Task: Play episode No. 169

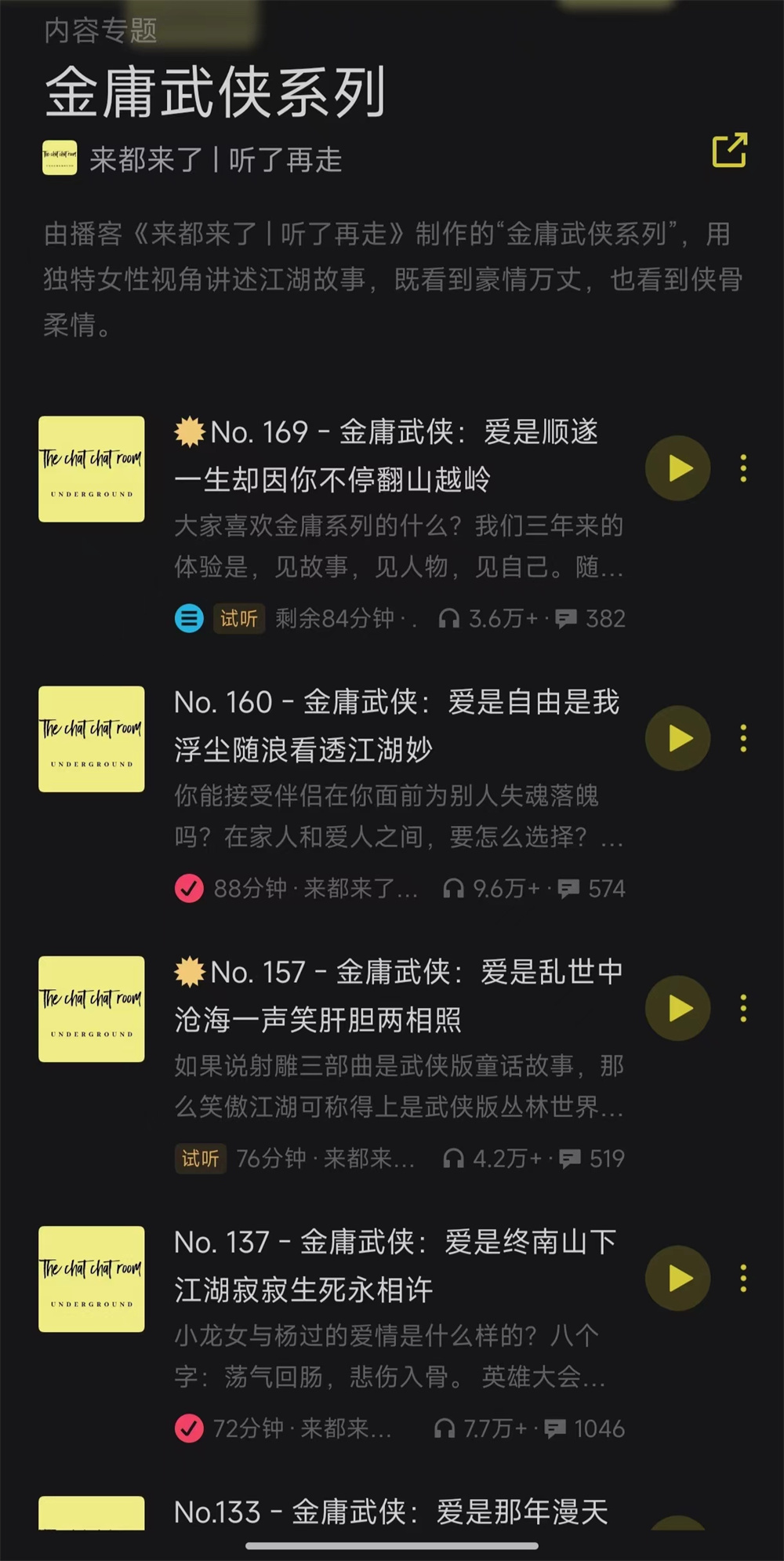Action: pos(678,469)
